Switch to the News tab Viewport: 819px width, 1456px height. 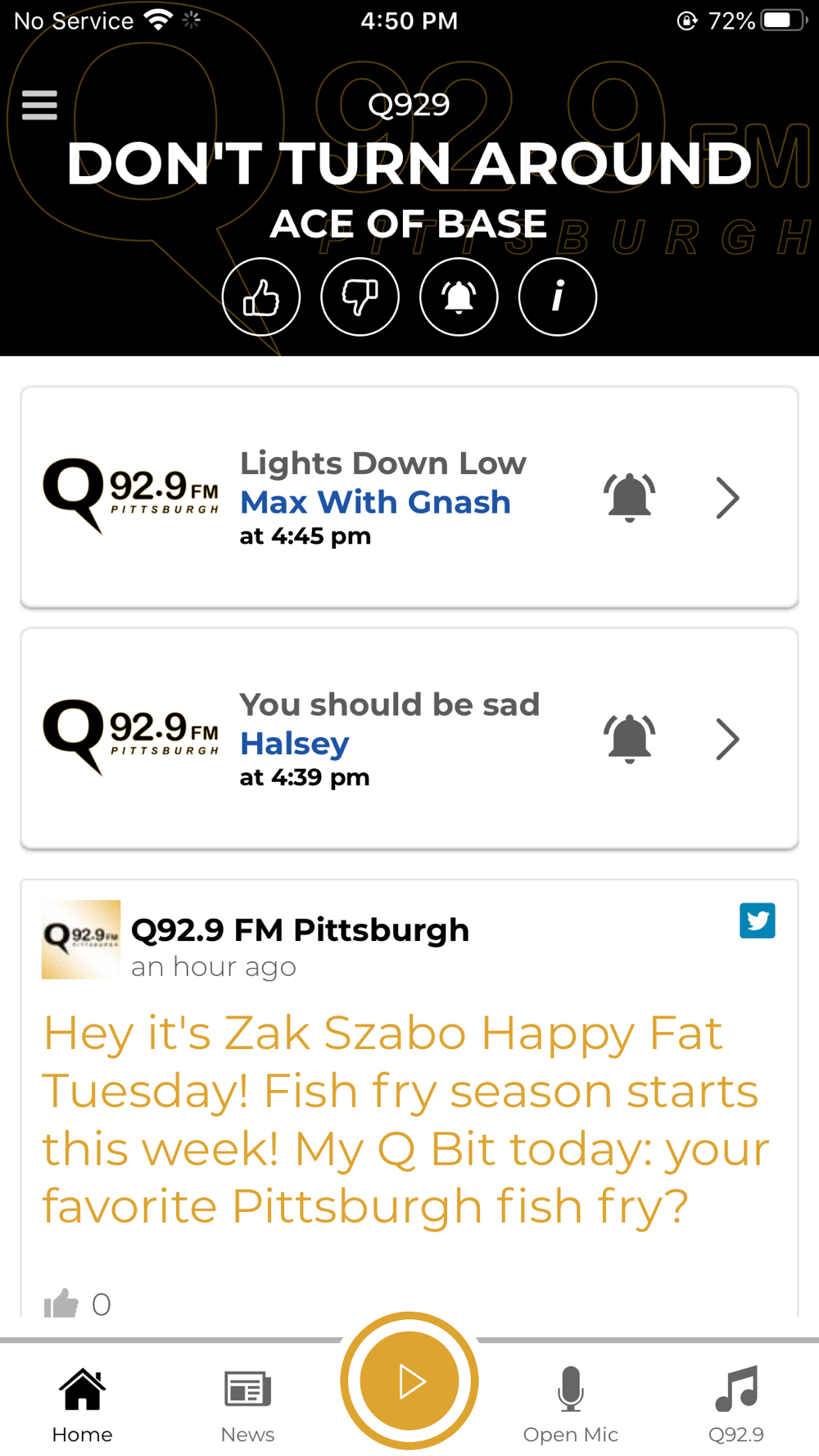point(247,1404)
